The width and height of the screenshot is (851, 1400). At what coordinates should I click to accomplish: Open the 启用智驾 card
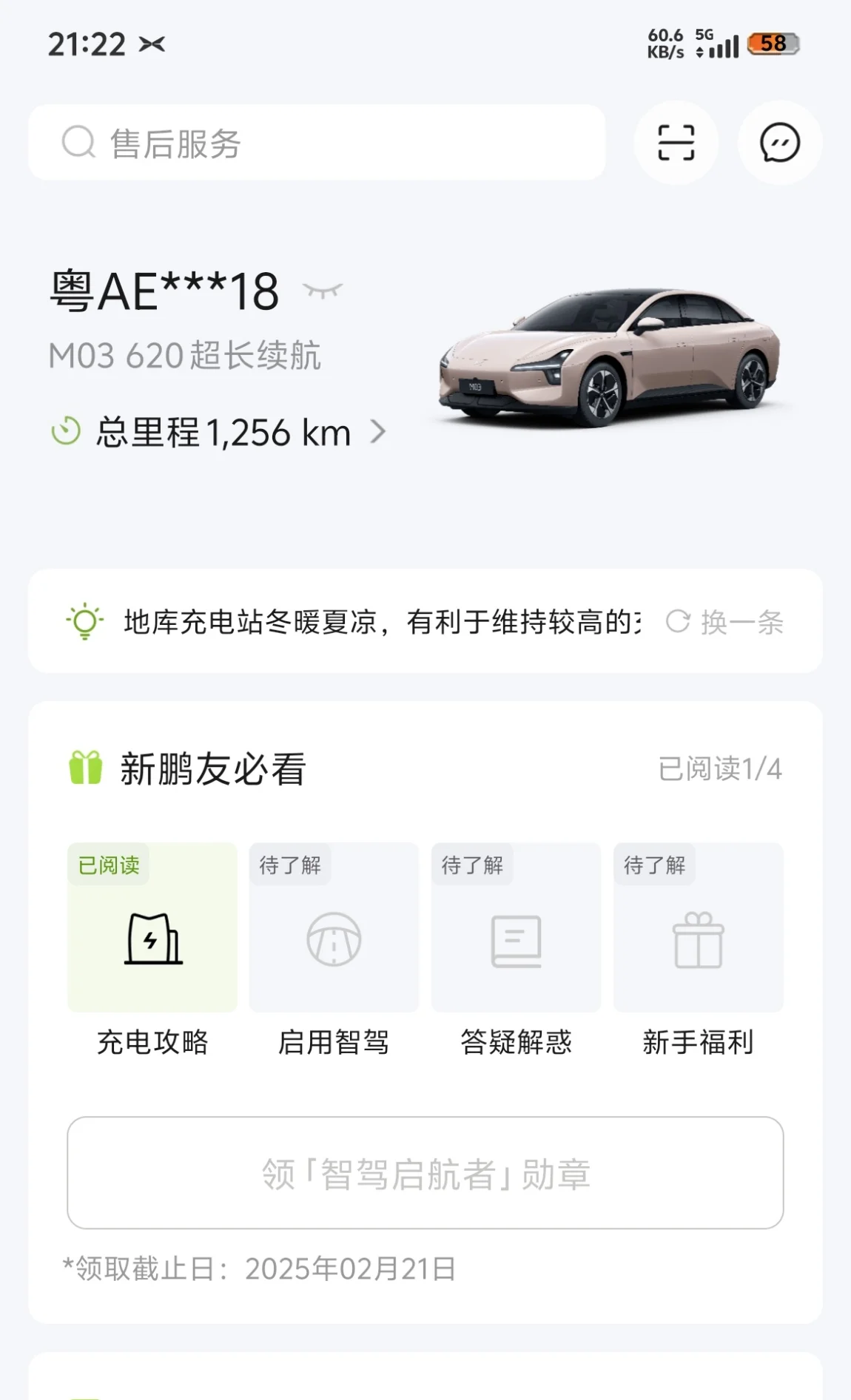pos(334,951)
